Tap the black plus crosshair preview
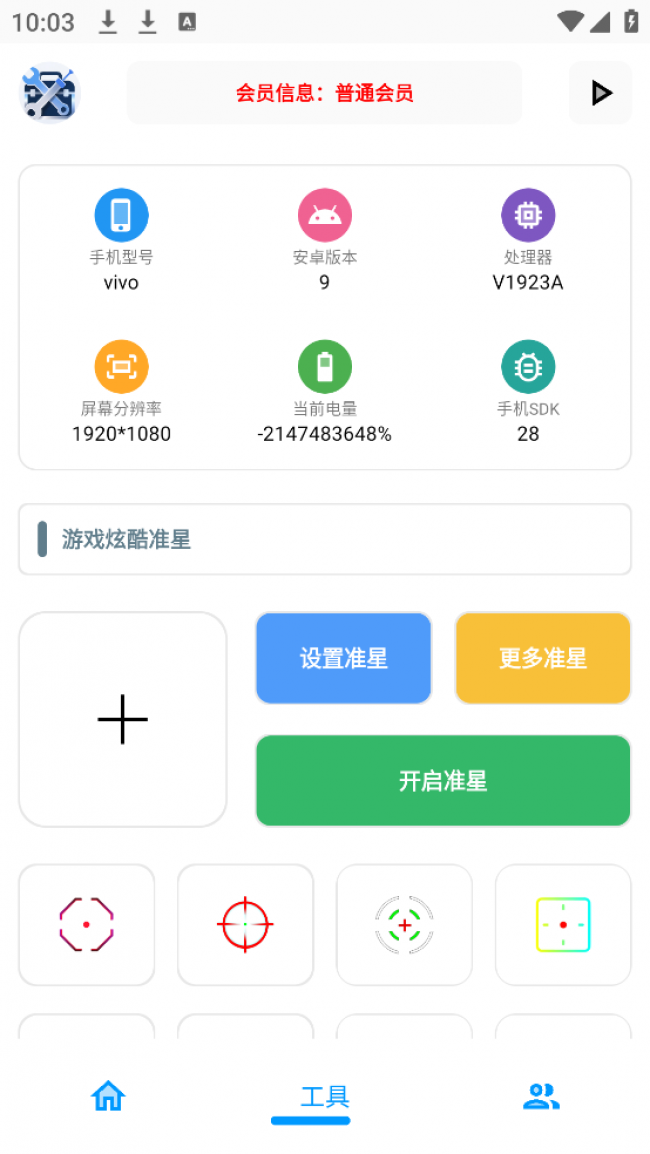This screenshot has width=650, height=1154. 123,719
